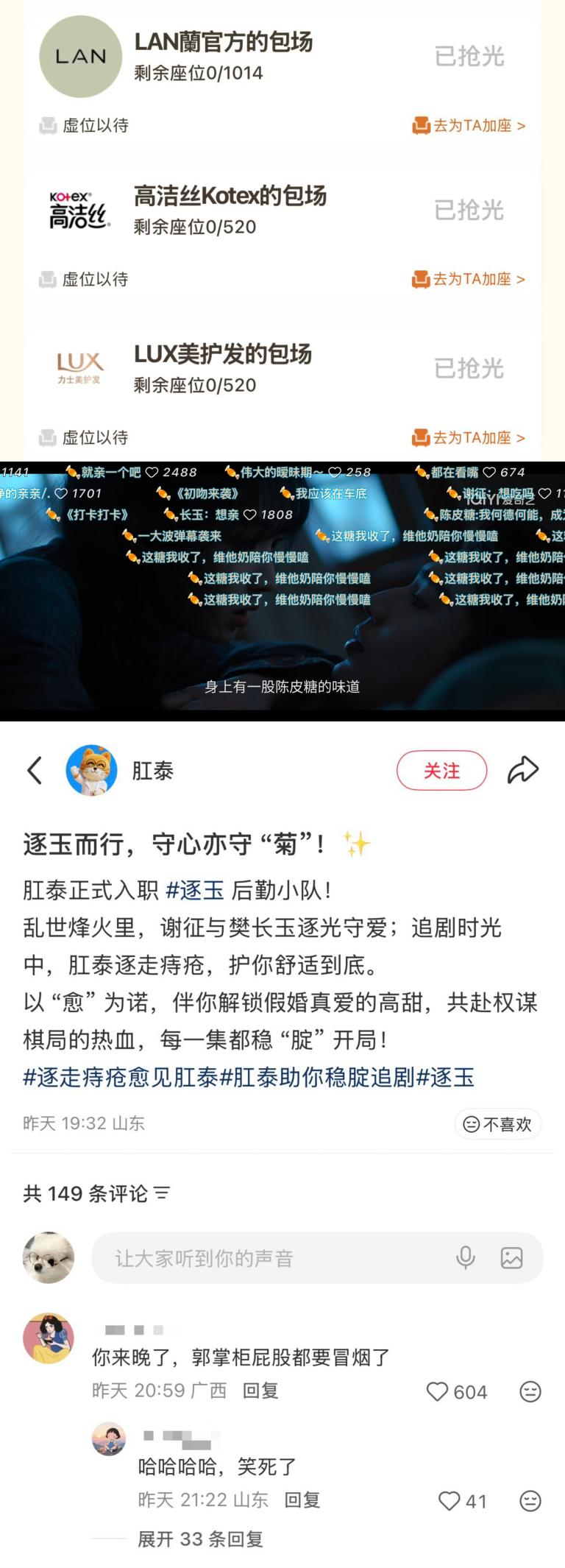The width and height of the screenshot is (565, 1568).
Task: Like the 哈哈哈哈，笑死了 reply
Action: (449, 1501)
